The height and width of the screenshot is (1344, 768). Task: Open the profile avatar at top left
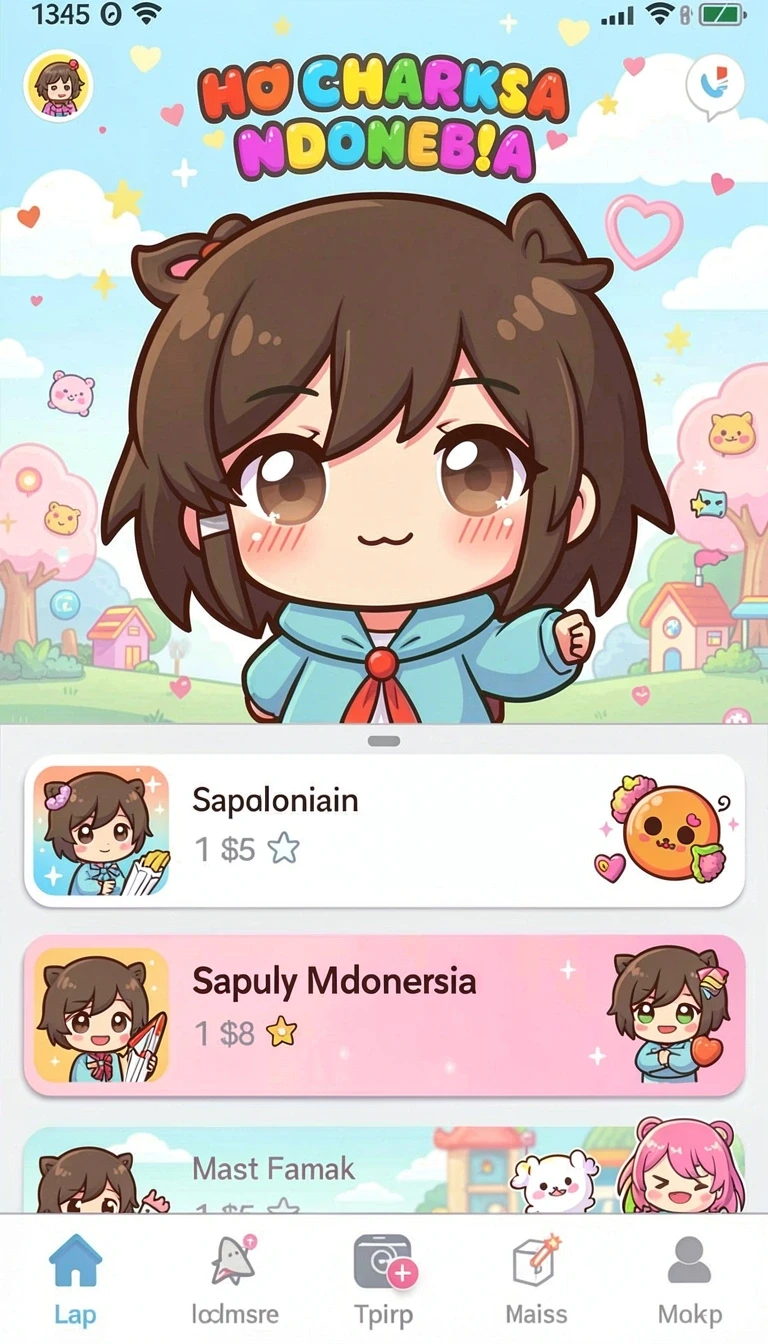58,86
